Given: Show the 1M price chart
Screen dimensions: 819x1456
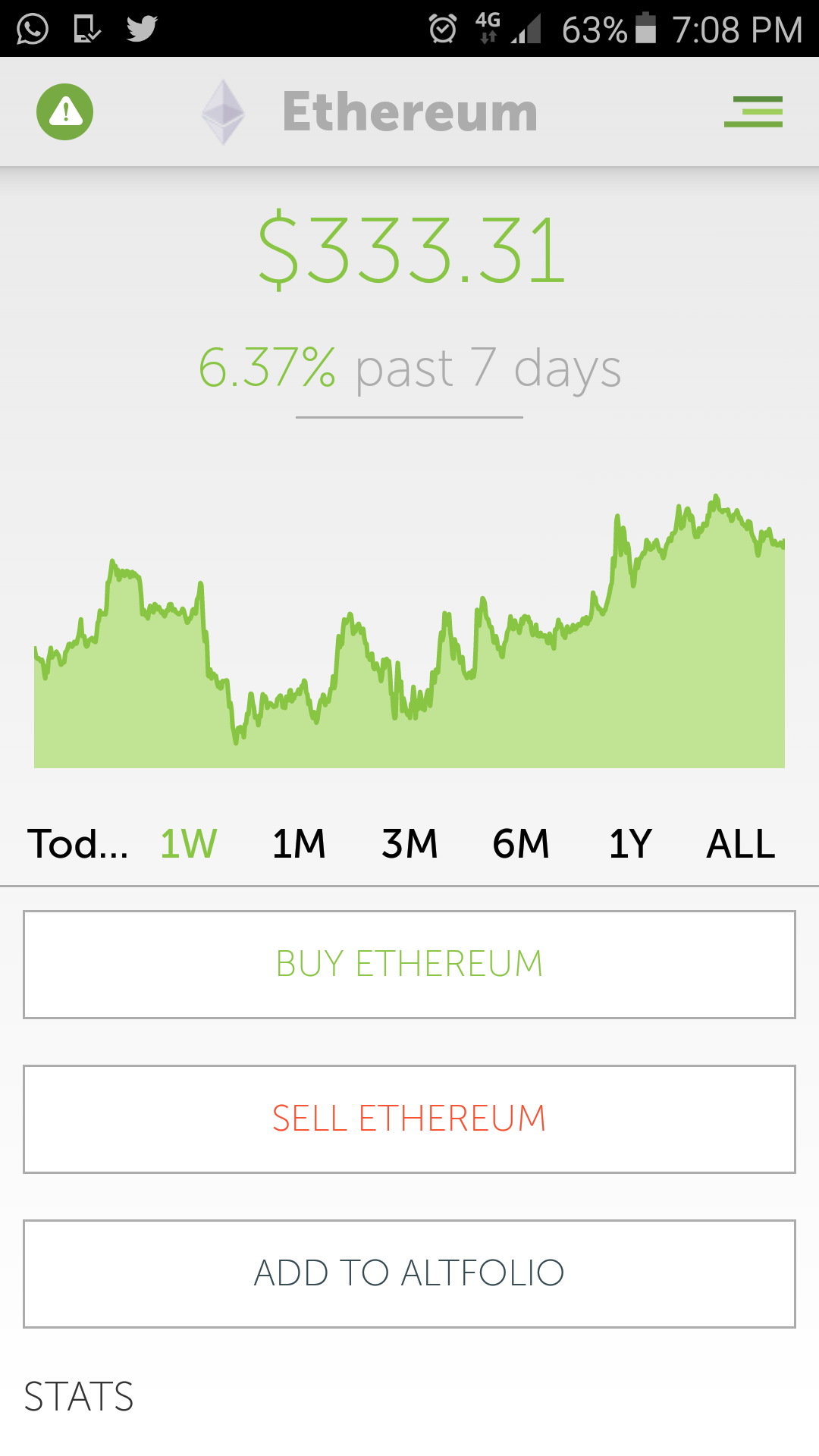Looking at the screenshot, I should pyautogui.click(x=299, y=844).
